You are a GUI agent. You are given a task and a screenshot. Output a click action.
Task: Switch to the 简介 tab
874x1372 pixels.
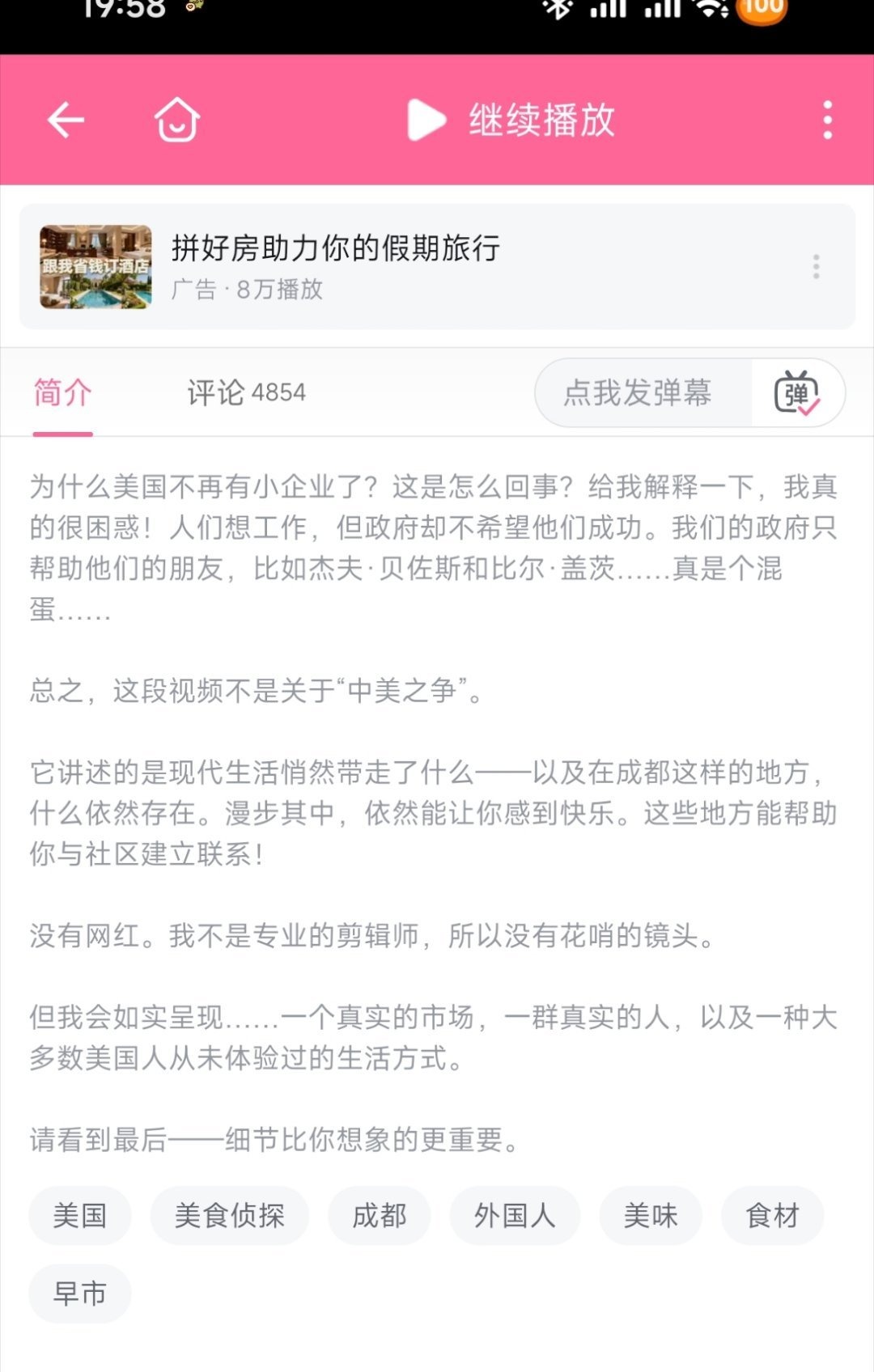pos(62,393)
